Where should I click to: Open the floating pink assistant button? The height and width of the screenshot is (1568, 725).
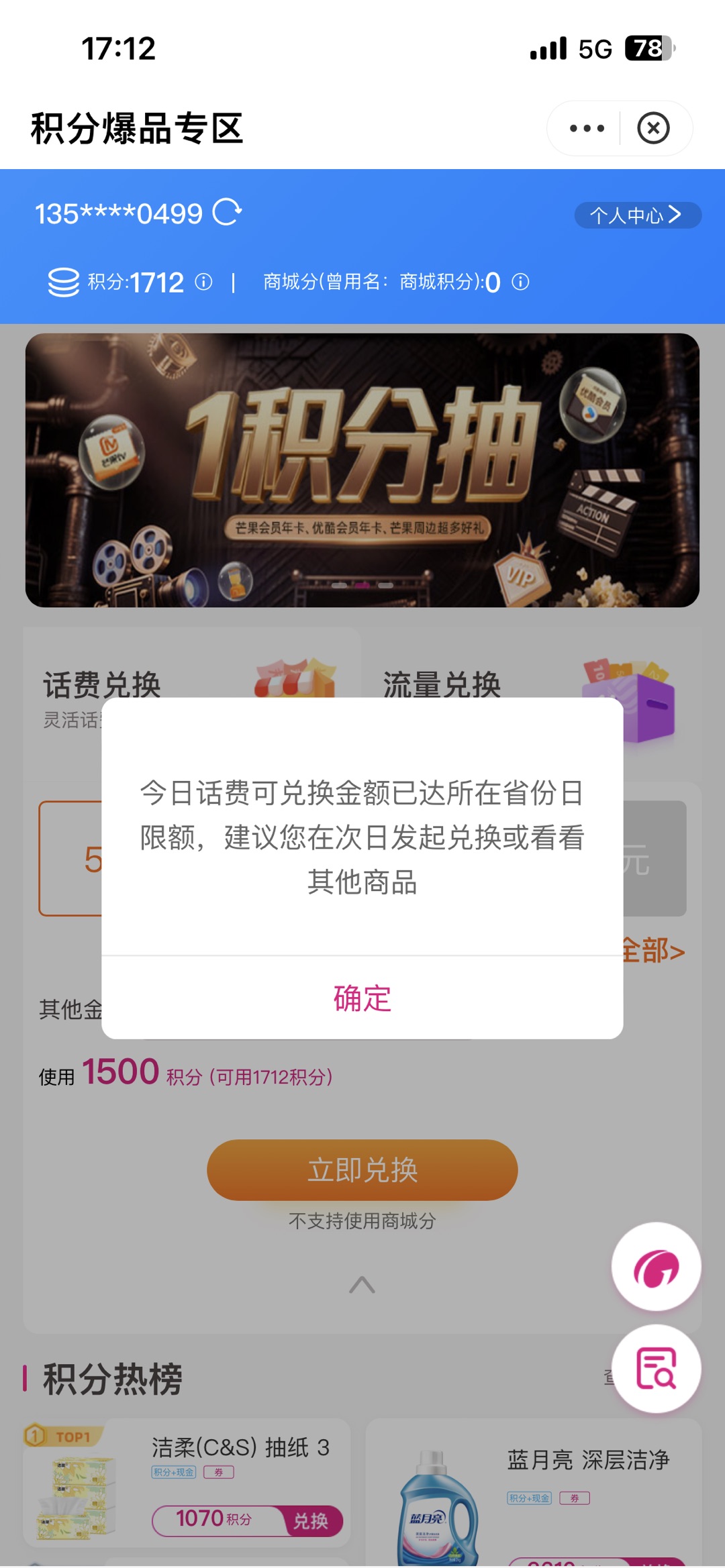[x=656, y=1267]
